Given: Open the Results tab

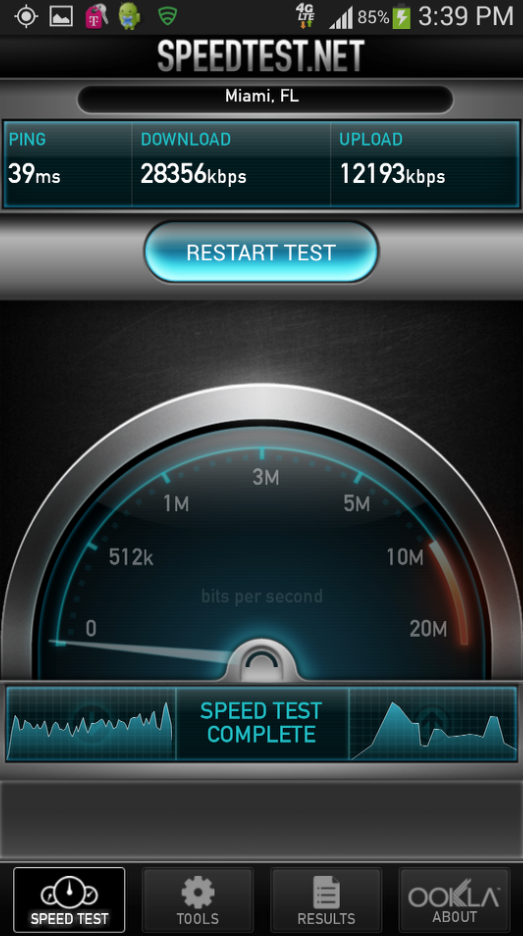Looking at the screenshot, I should tap(326, 900).
